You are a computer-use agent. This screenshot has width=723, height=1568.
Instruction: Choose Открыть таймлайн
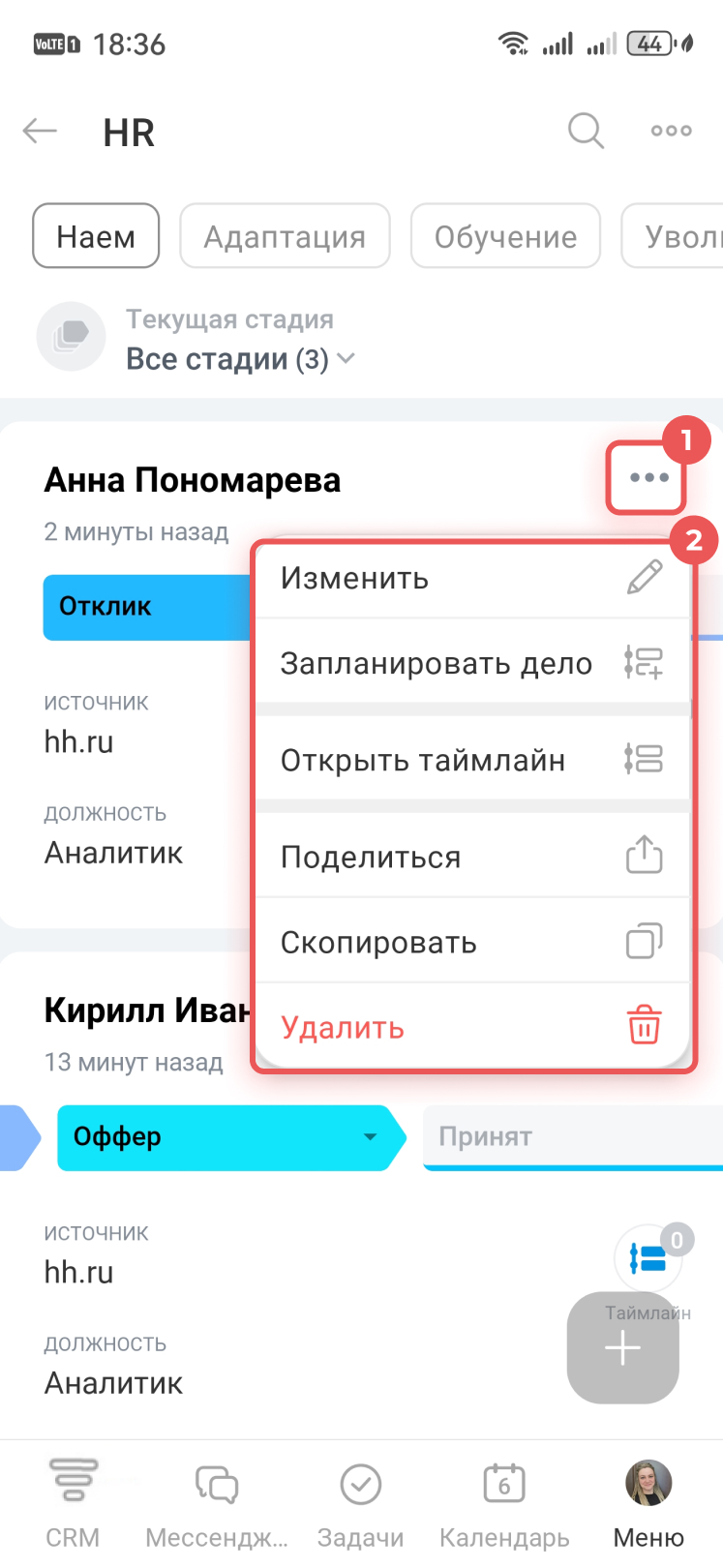point(471,760)
